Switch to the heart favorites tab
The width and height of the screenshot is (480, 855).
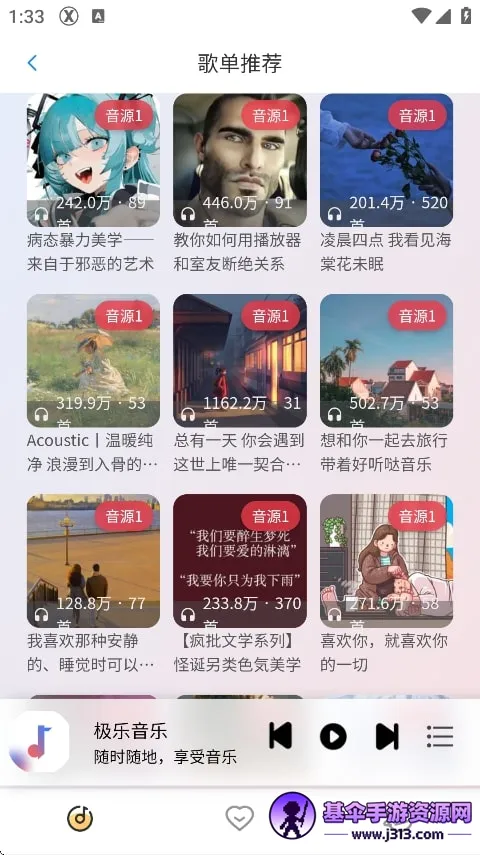coord(239,818)
